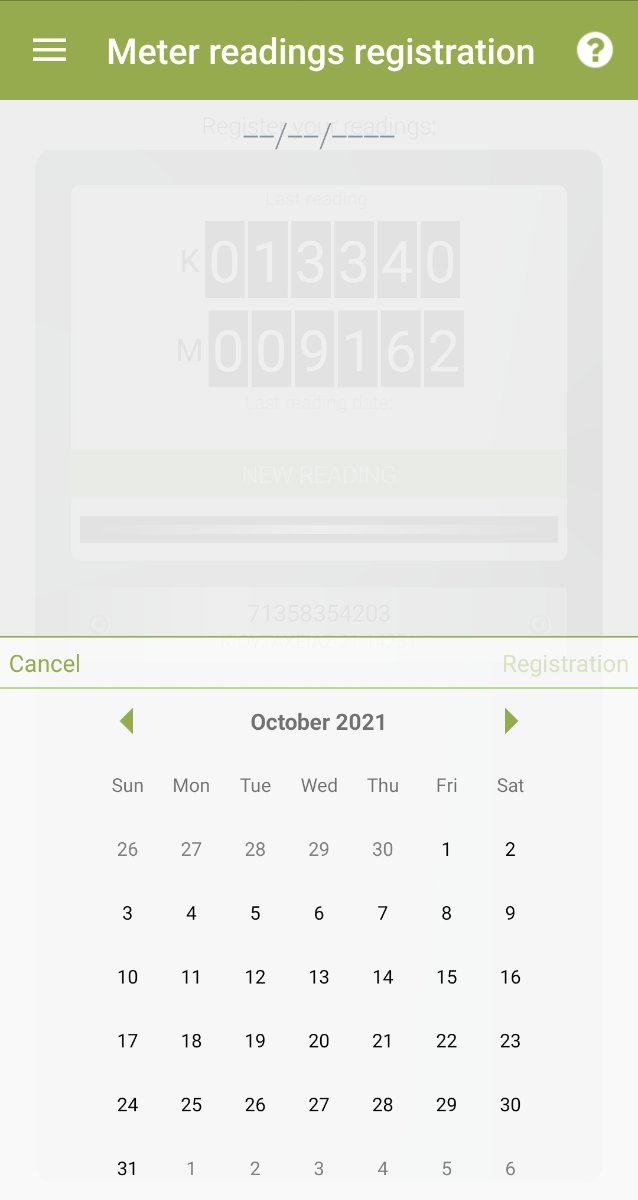
Task: Pick October 23 in the calendar
Action: 511,1041
